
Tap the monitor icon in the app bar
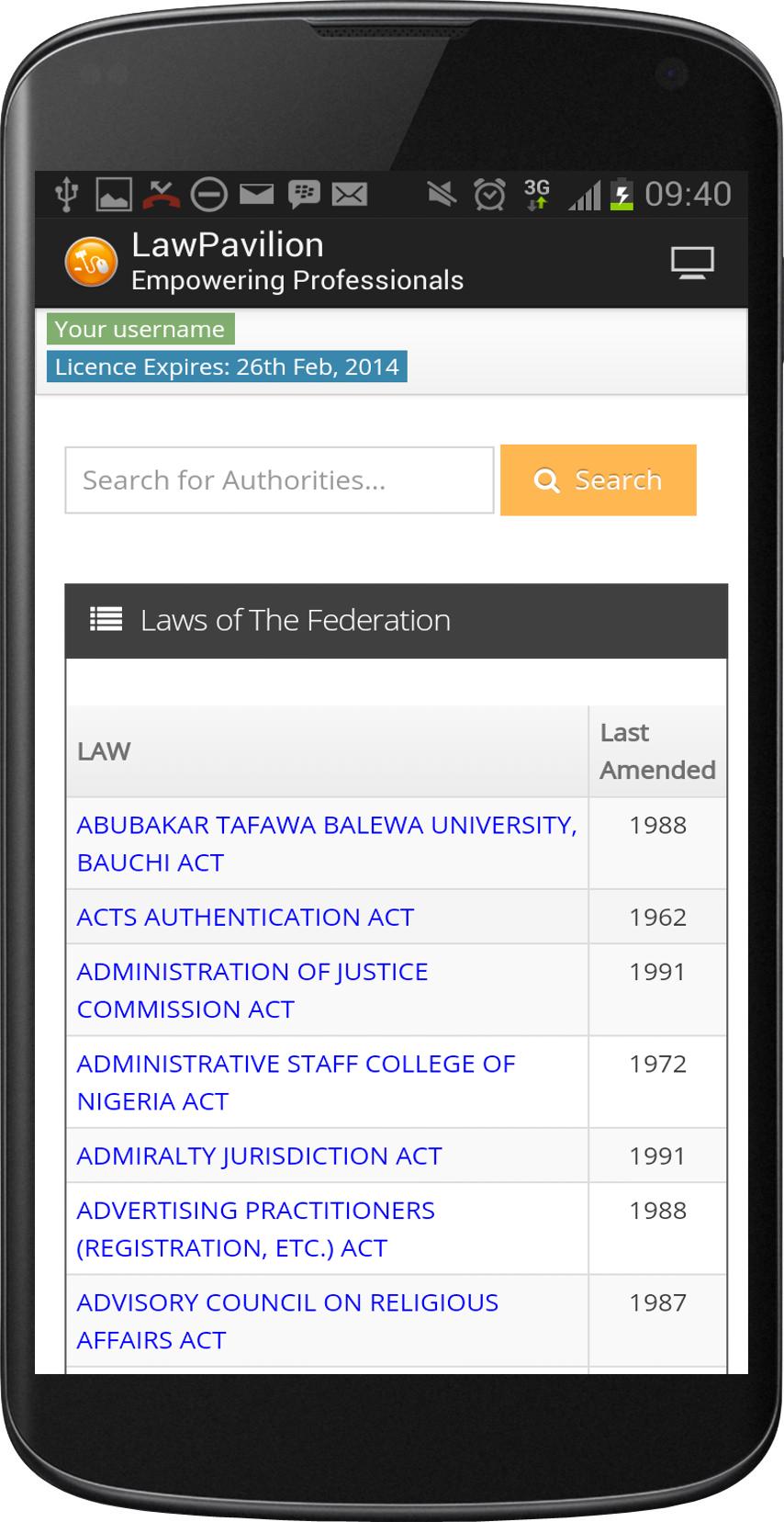point(691,264)
